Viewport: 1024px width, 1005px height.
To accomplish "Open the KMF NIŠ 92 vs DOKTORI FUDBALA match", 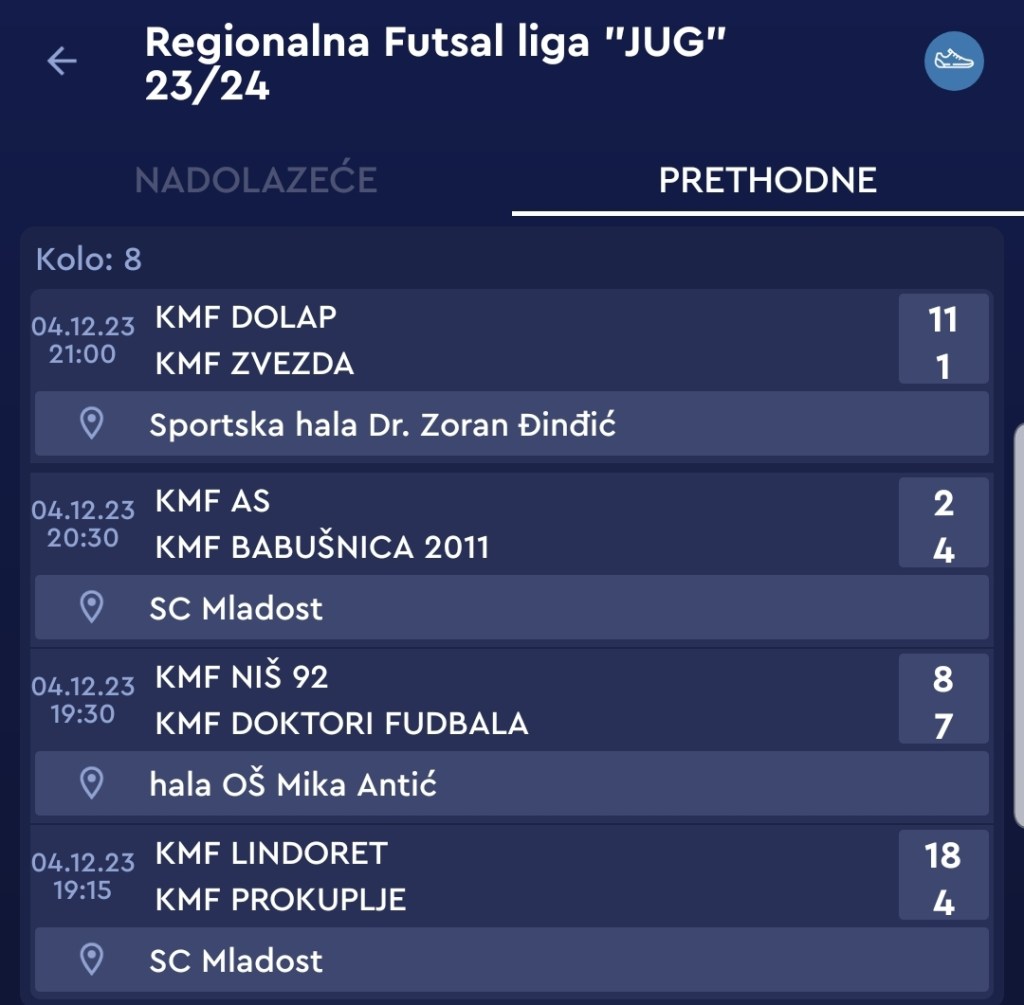I will click(x=510, y=700).
